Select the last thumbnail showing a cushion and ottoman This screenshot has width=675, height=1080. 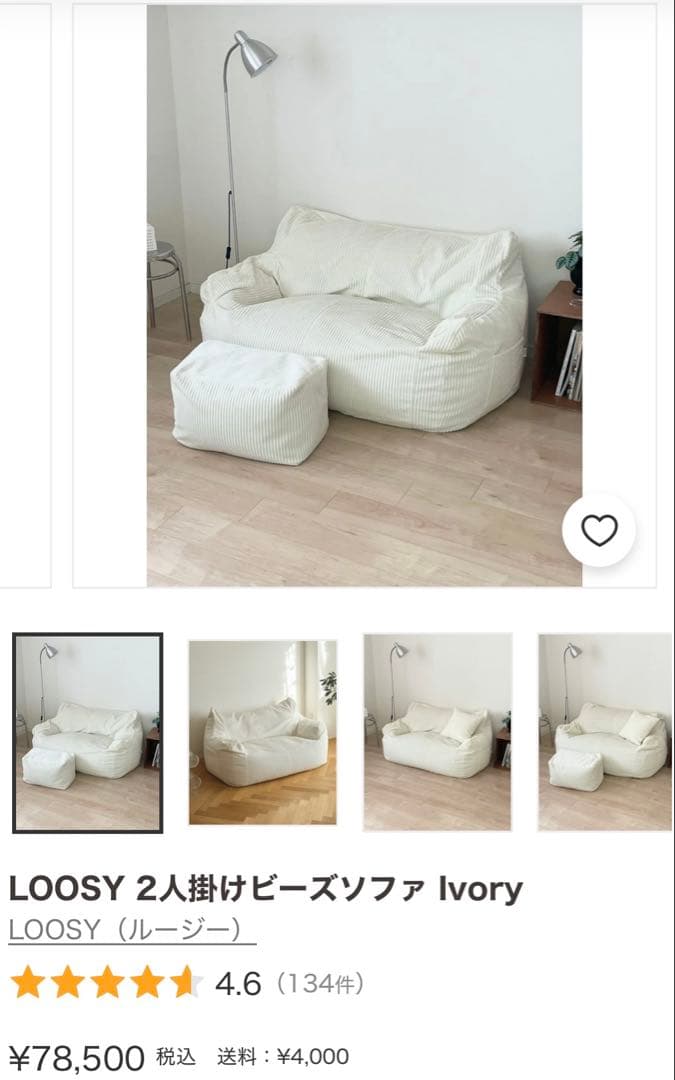coord(606,733)
